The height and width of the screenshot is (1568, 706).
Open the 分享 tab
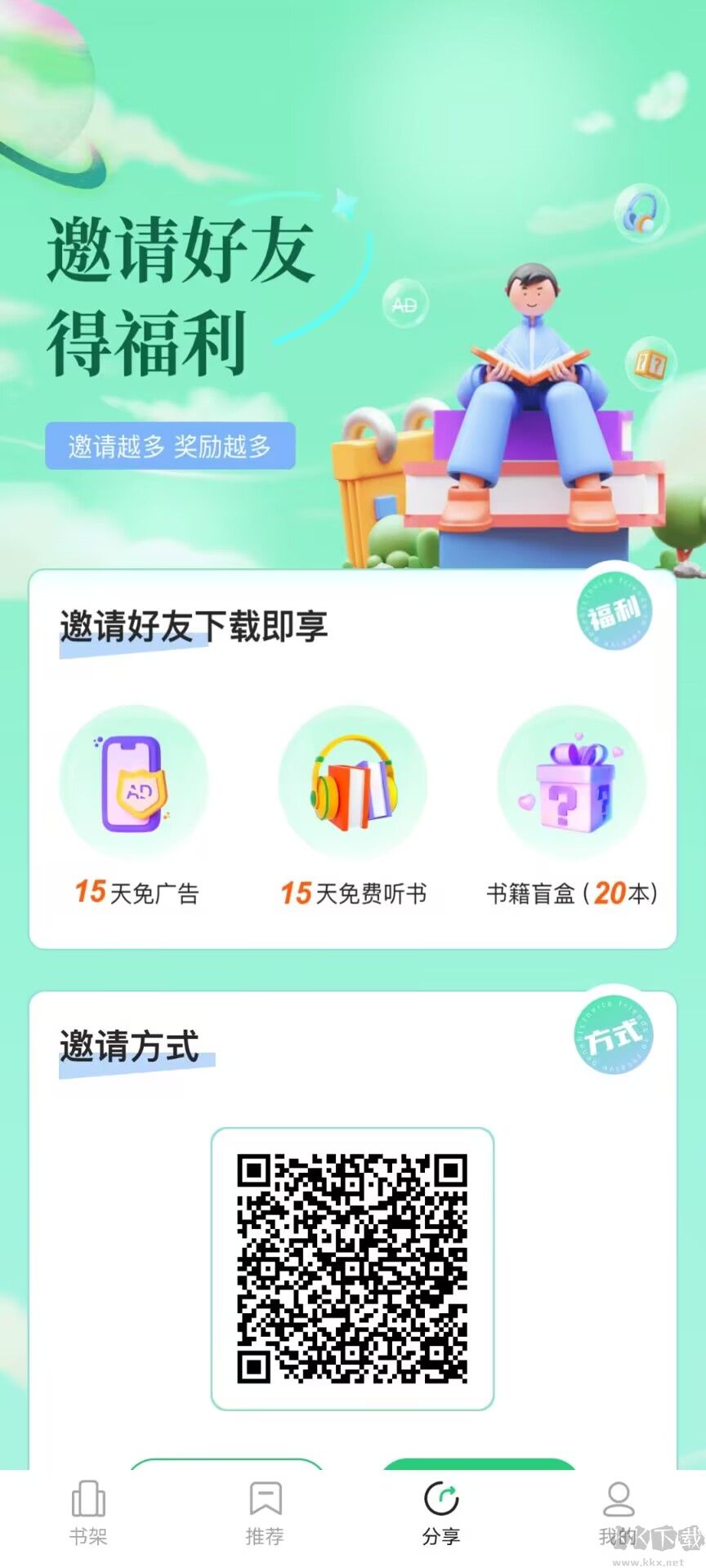pos(441,1535)
